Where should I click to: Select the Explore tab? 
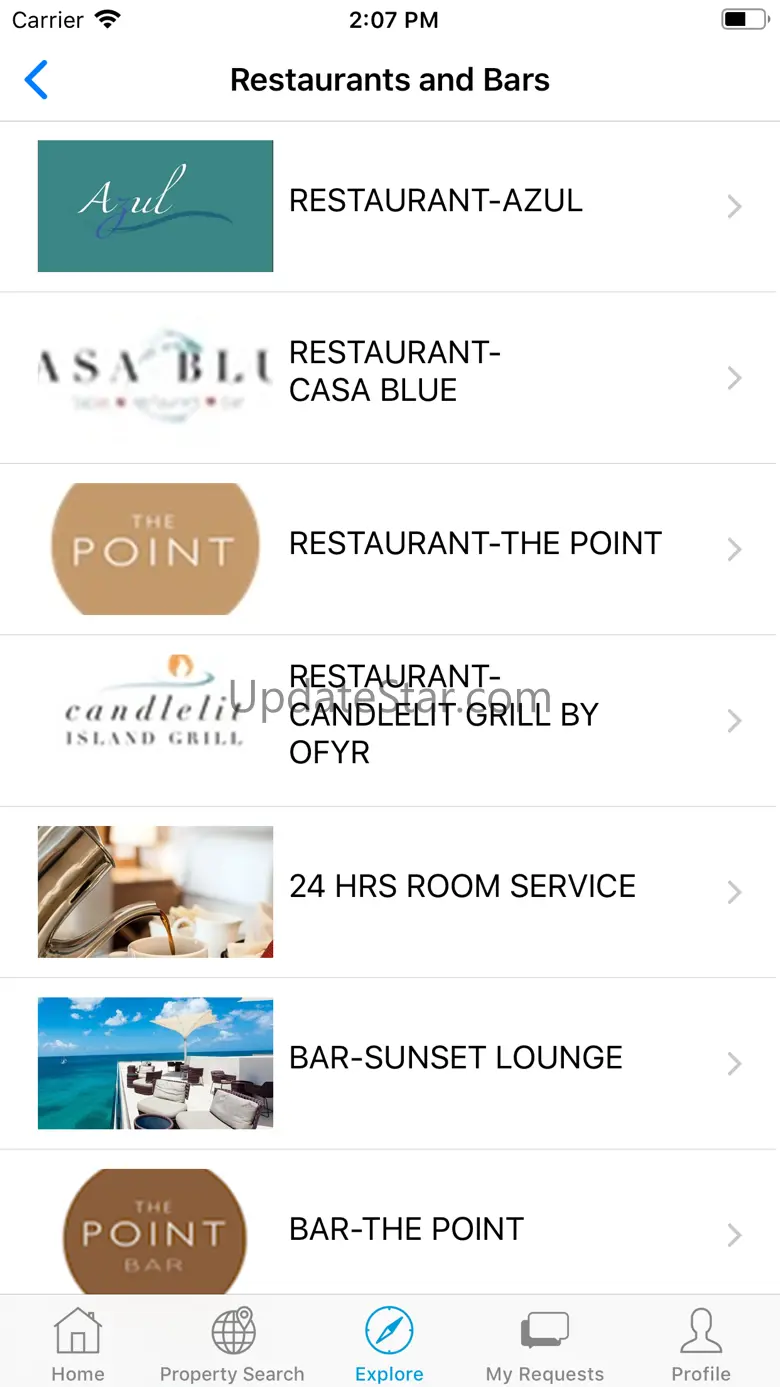pyautogui.click(x=389, y=1343)
